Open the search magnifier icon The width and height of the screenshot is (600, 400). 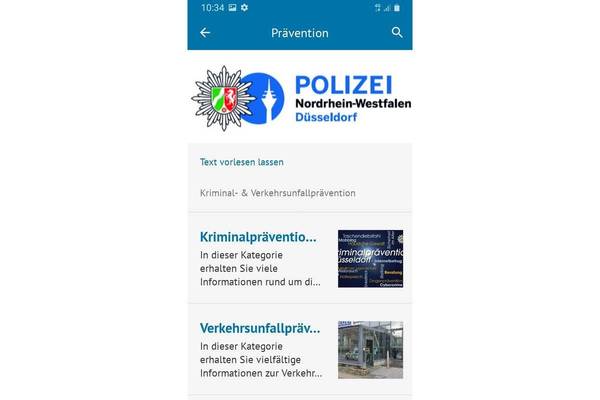[x=397, y=33]
